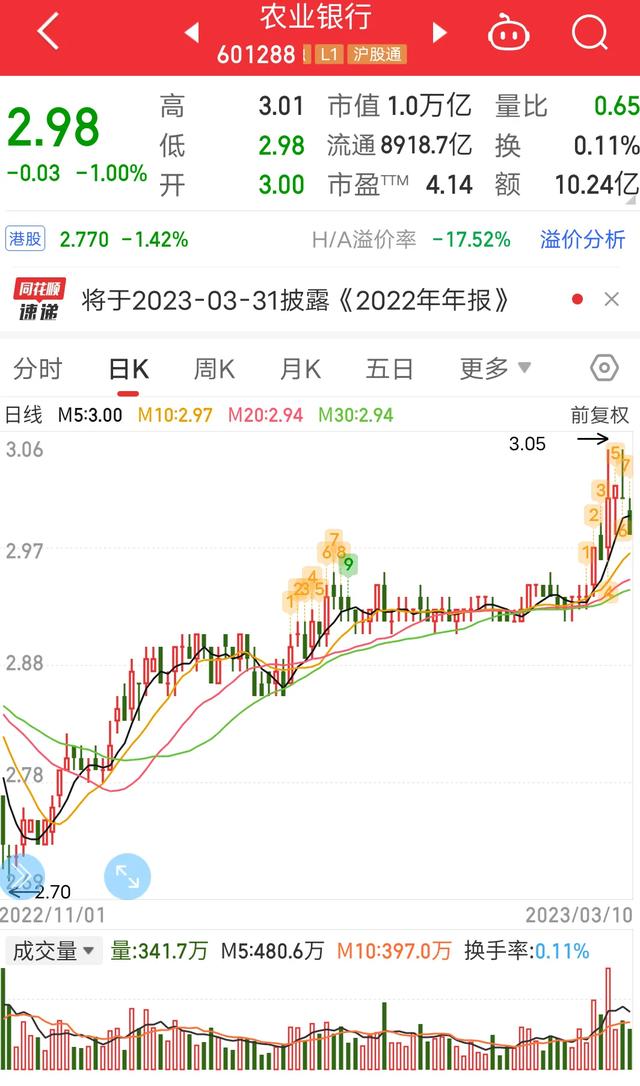Image resolution: width=640 pixels, height=1086 pixels.
Task: Expand chart to fullscreen with the arrows button
Action: pos(127,876)
